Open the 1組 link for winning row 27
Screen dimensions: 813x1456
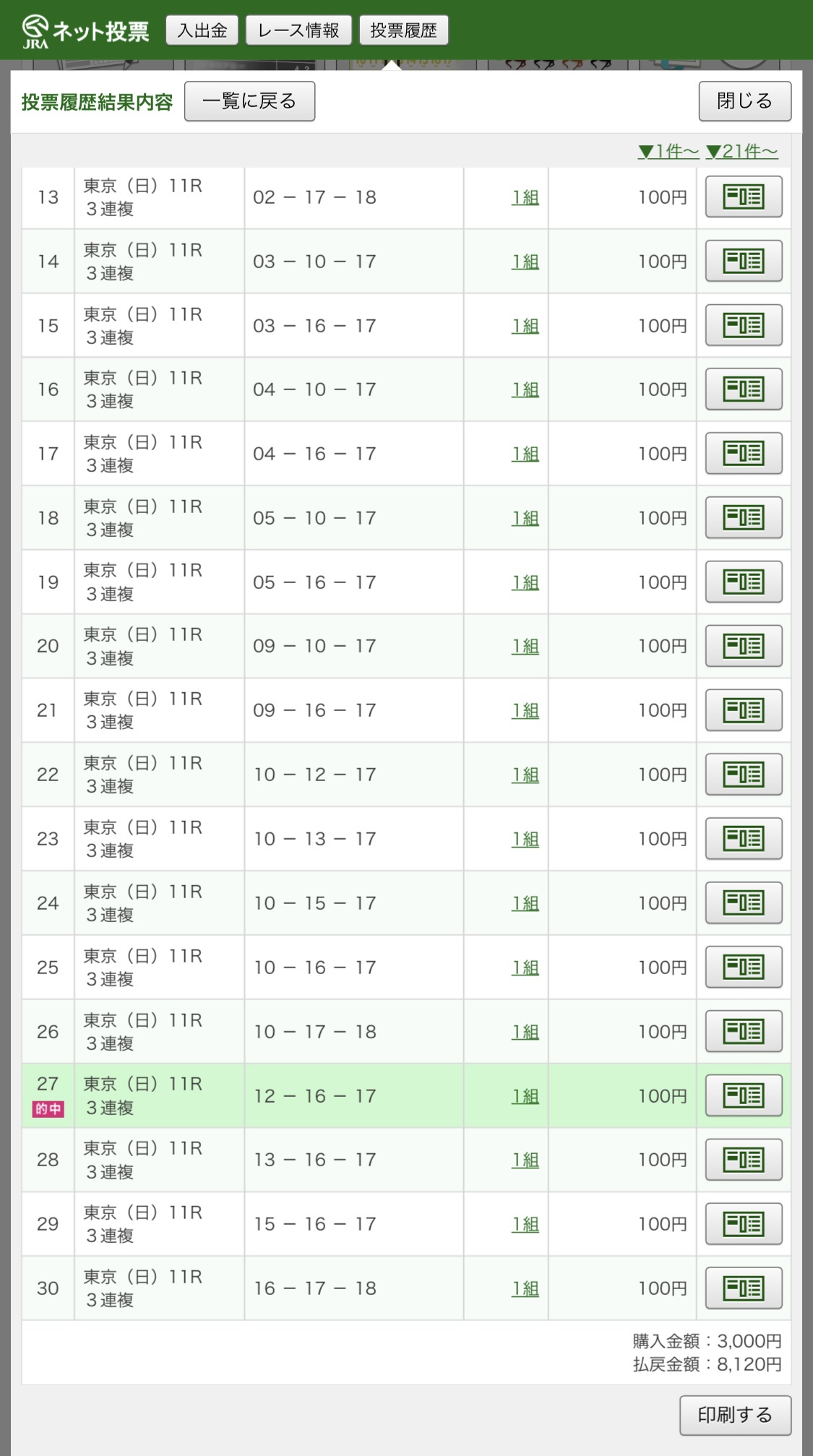[x=525, y=1096]
